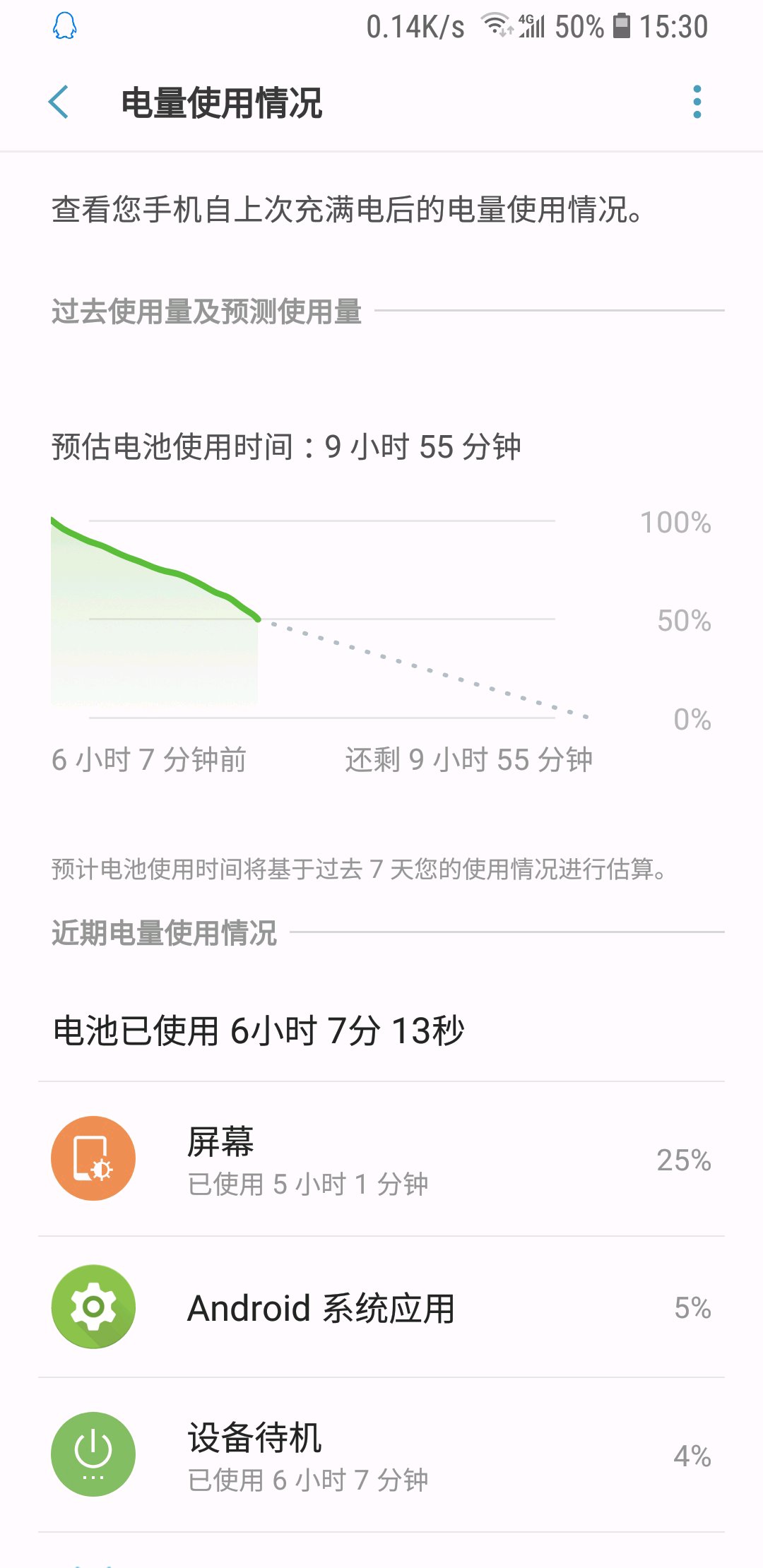Open the three-dot overflow menu
The image size is (763, 1568).
click(x=697, y=102)
